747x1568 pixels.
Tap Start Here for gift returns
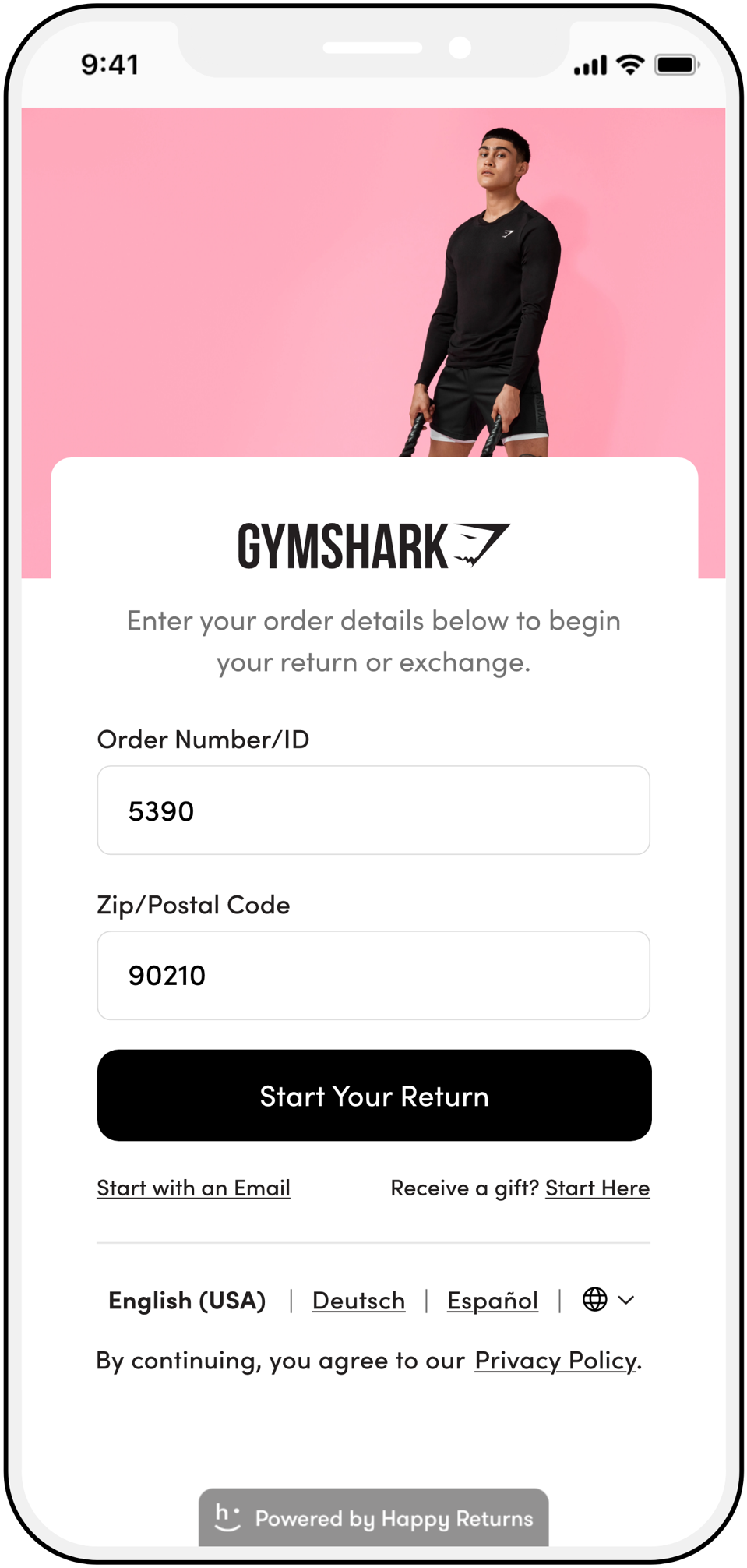click(597, 1188)
